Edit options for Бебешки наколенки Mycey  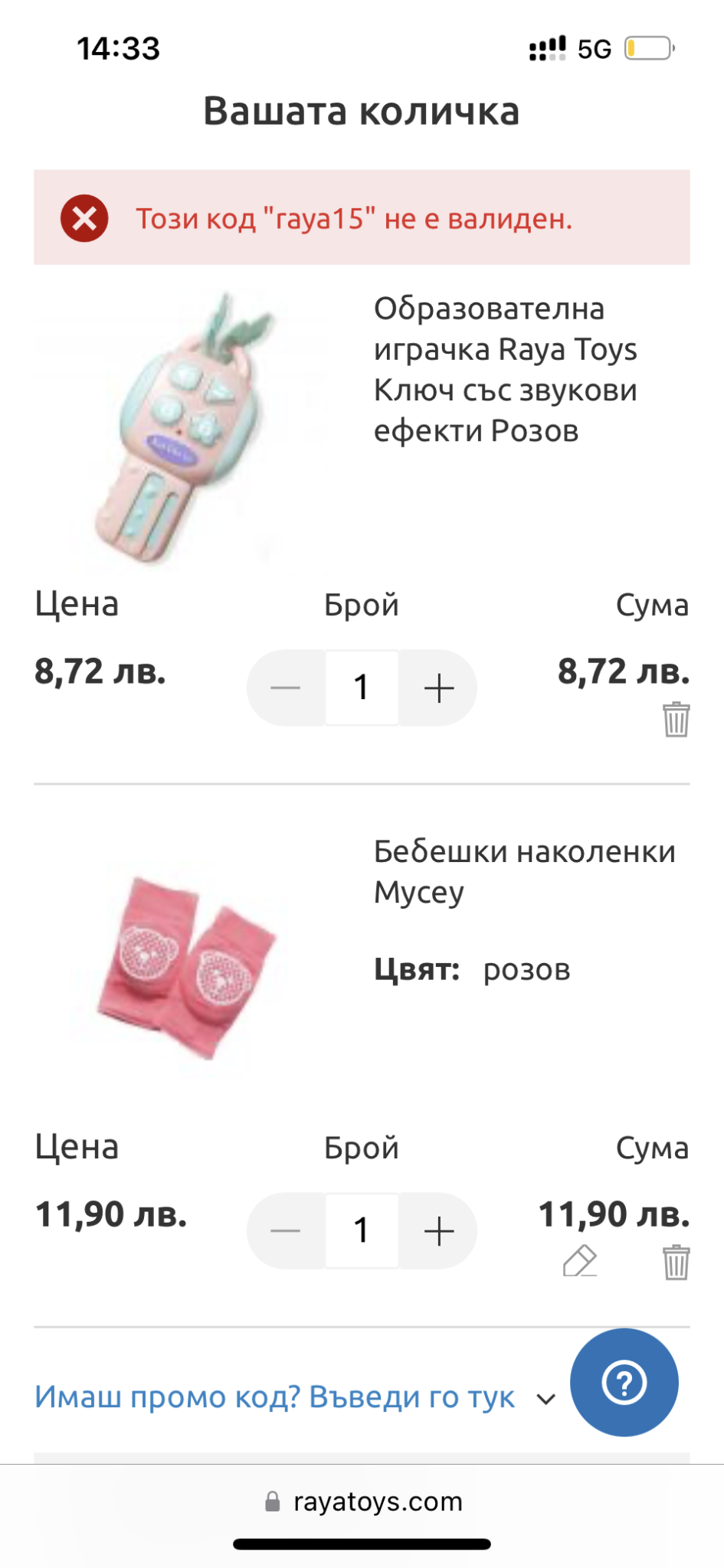point(580,1261)
